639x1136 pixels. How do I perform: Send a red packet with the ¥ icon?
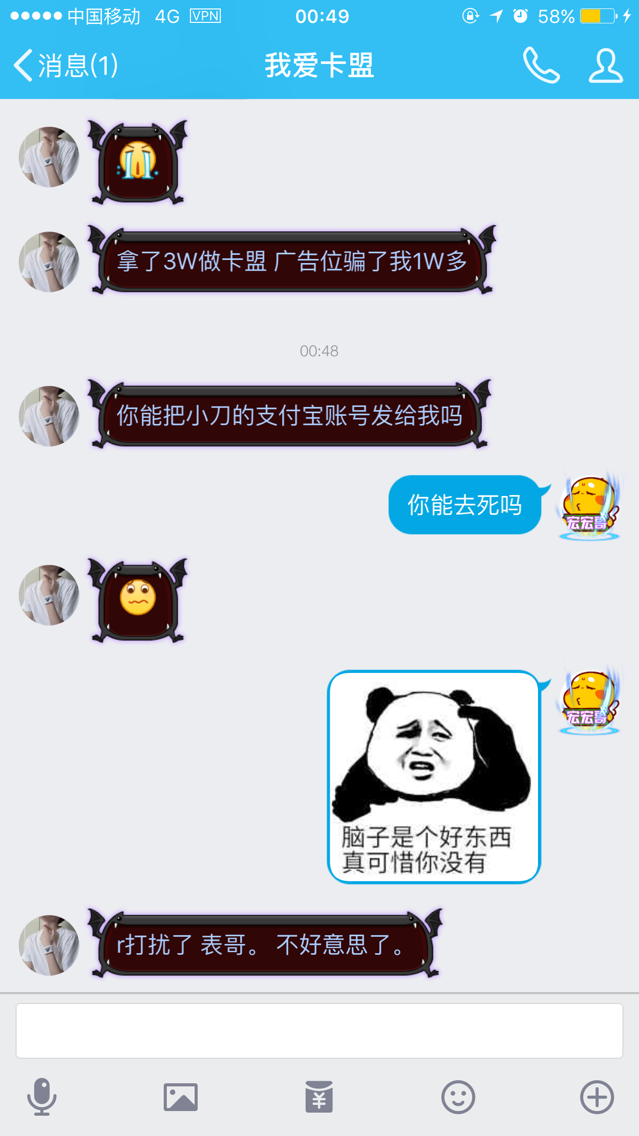(x=320, y=1097)
